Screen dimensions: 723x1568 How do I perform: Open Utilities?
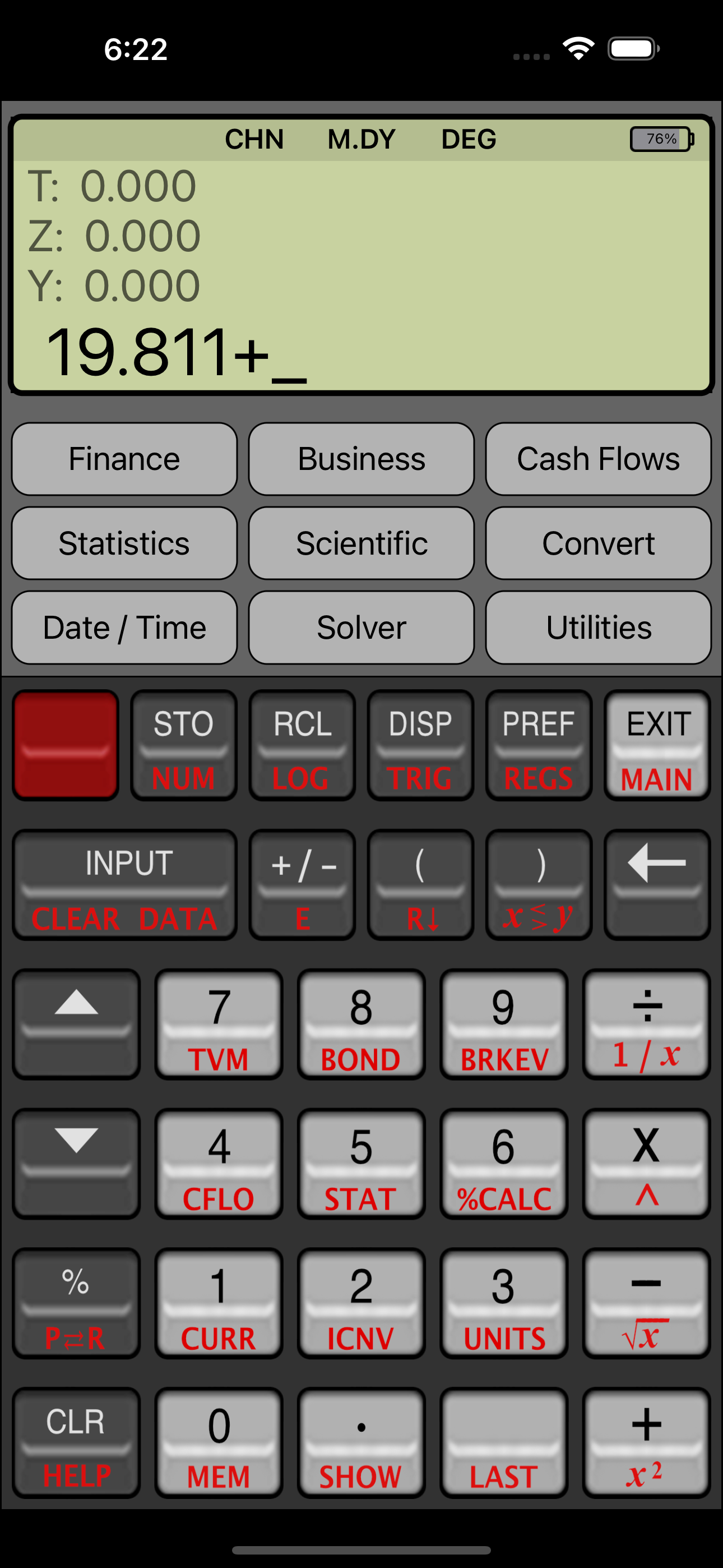tap(598, 628)
